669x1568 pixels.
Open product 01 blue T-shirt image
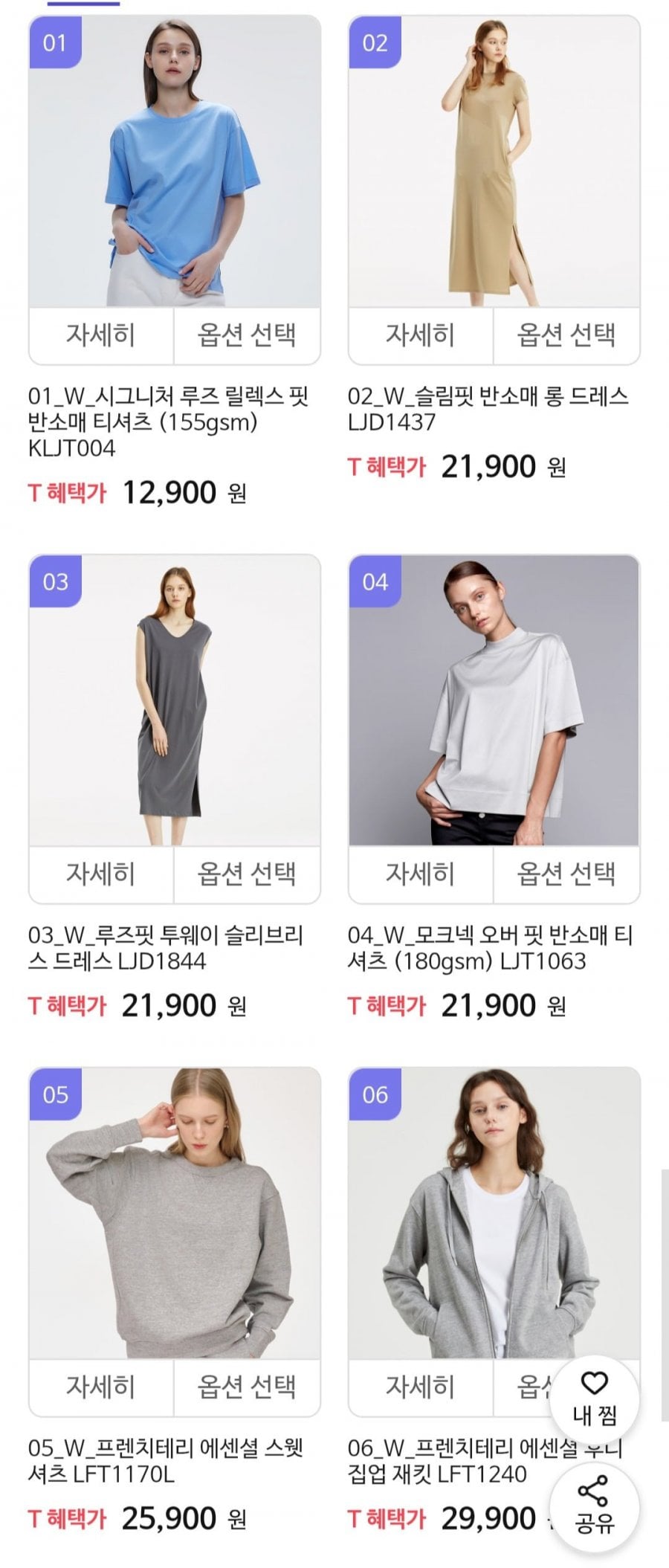click(x=175, y=164)
